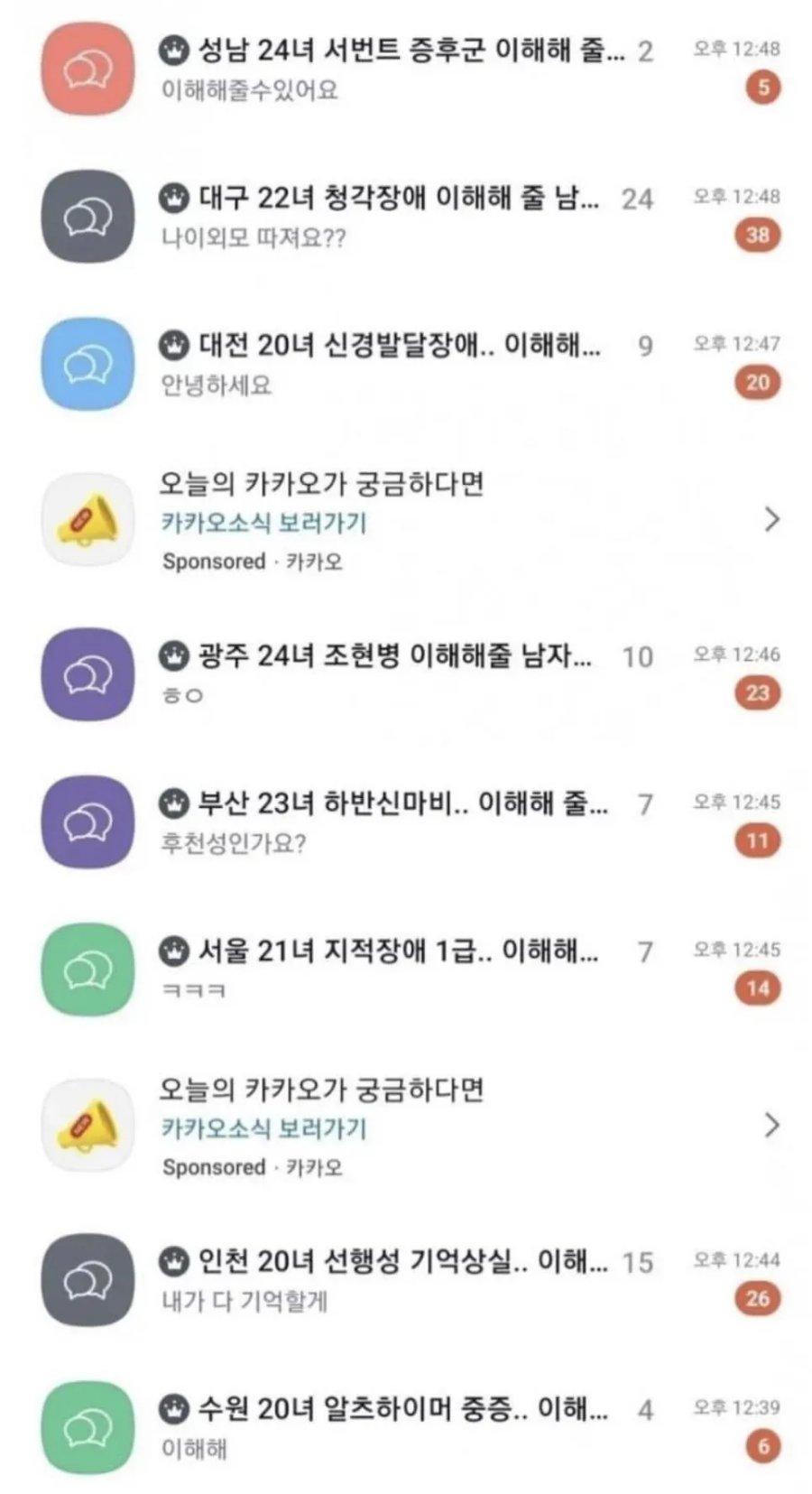Open the 대구 22녀 청각장애 chat room
Image resolution: width=812 pixels, height=1494 pixels.
pyautogui.click(x=397, y=217)
